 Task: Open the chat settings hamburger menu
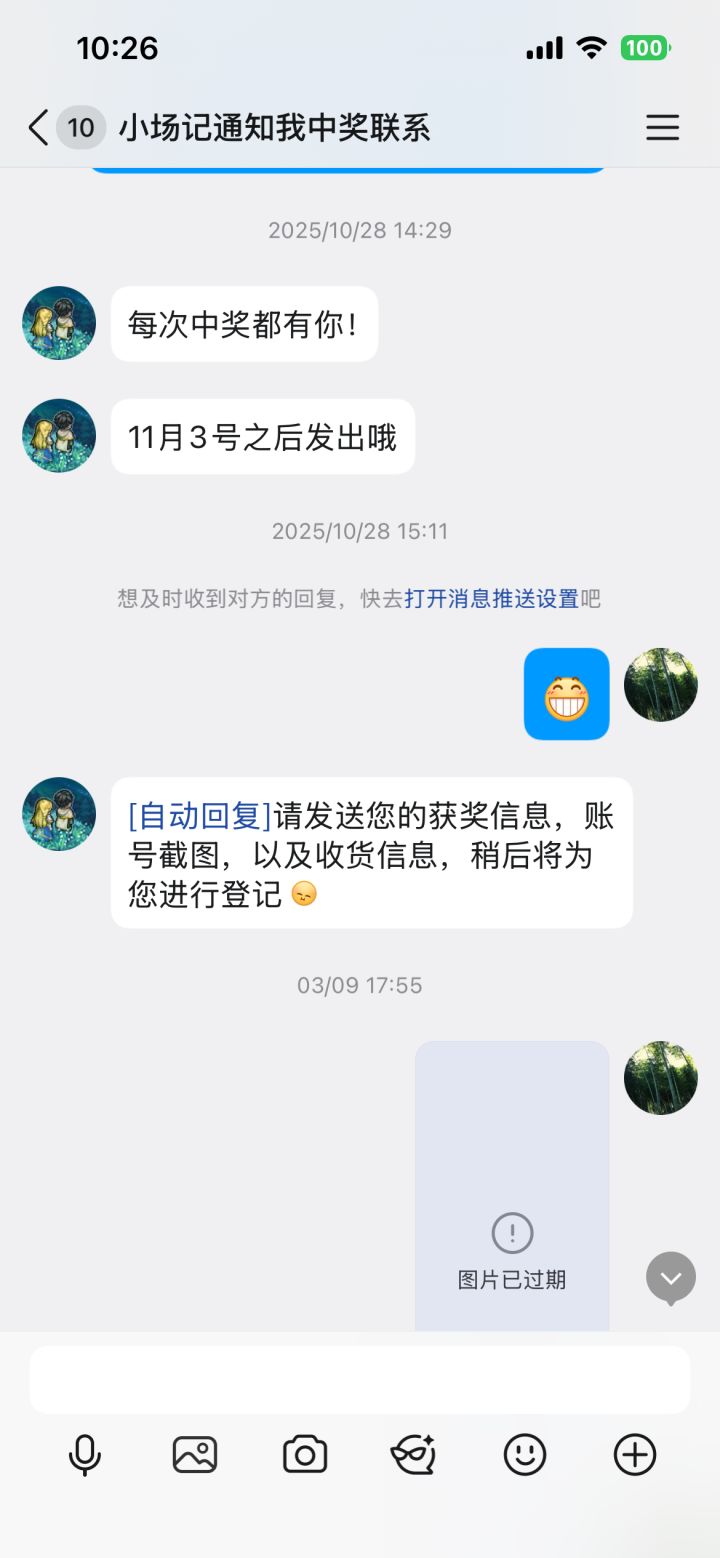tap(662, 128)
